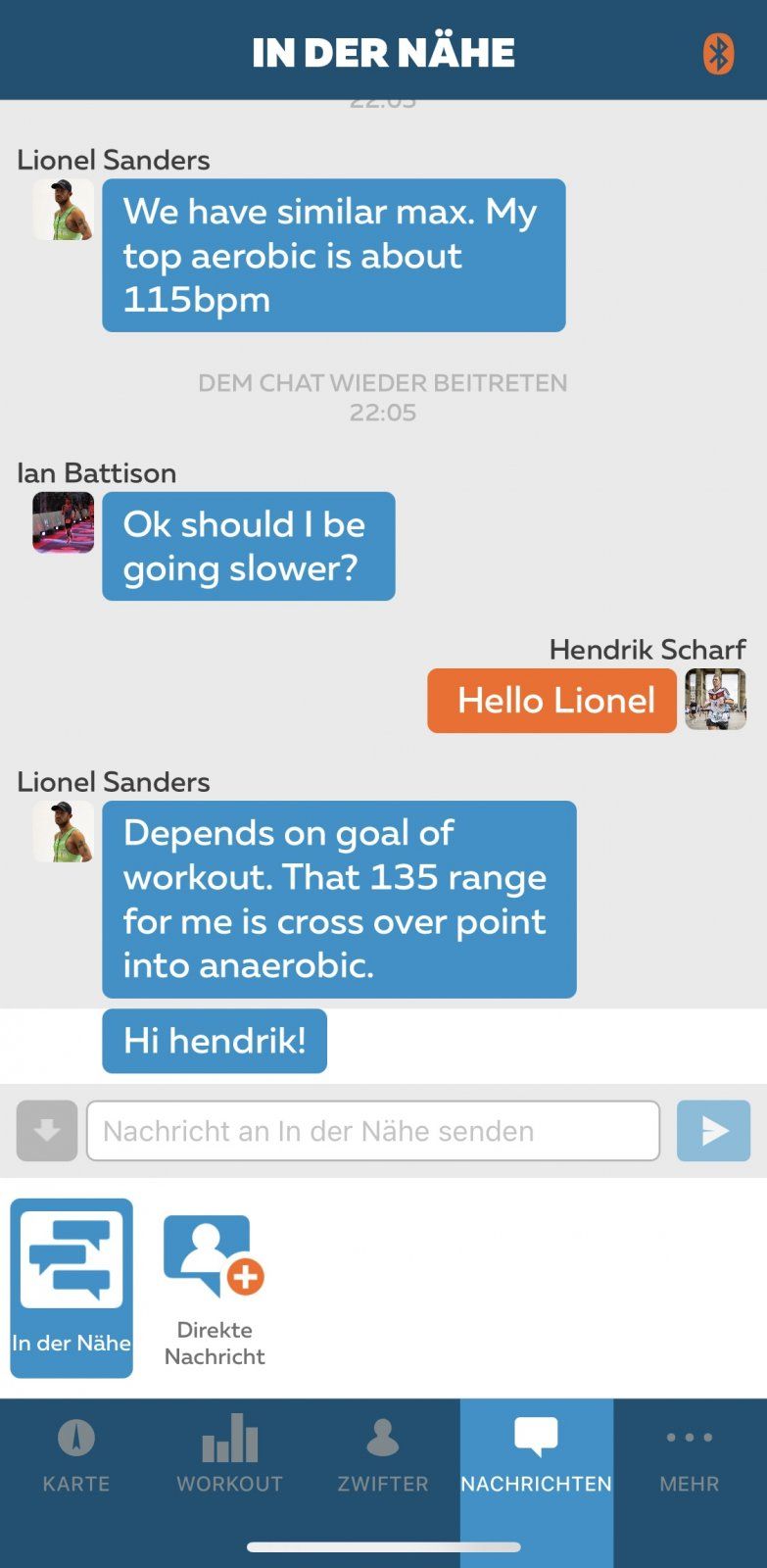Select the Nachrichten tab

[x=536, y=1455]
